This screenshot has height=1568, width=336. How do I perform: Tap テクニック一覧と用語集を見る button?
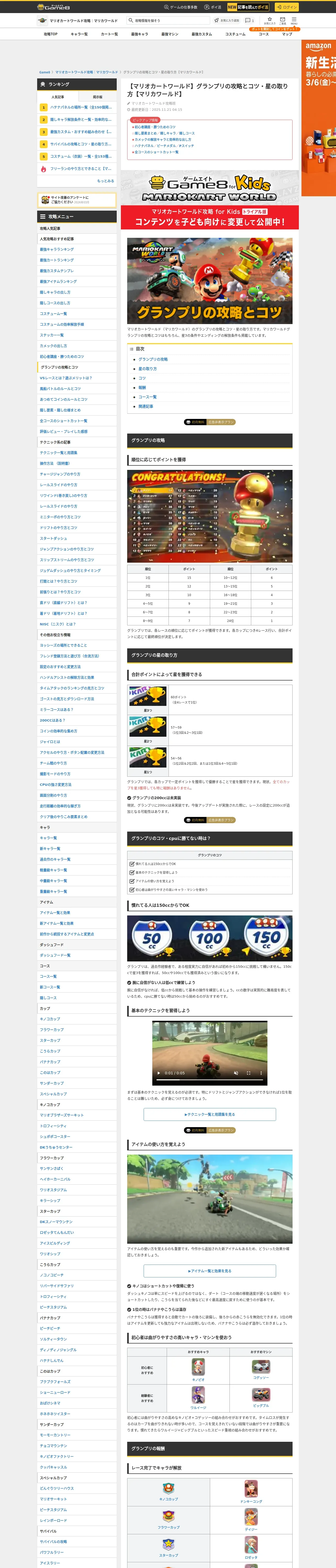click(210, 1115)
